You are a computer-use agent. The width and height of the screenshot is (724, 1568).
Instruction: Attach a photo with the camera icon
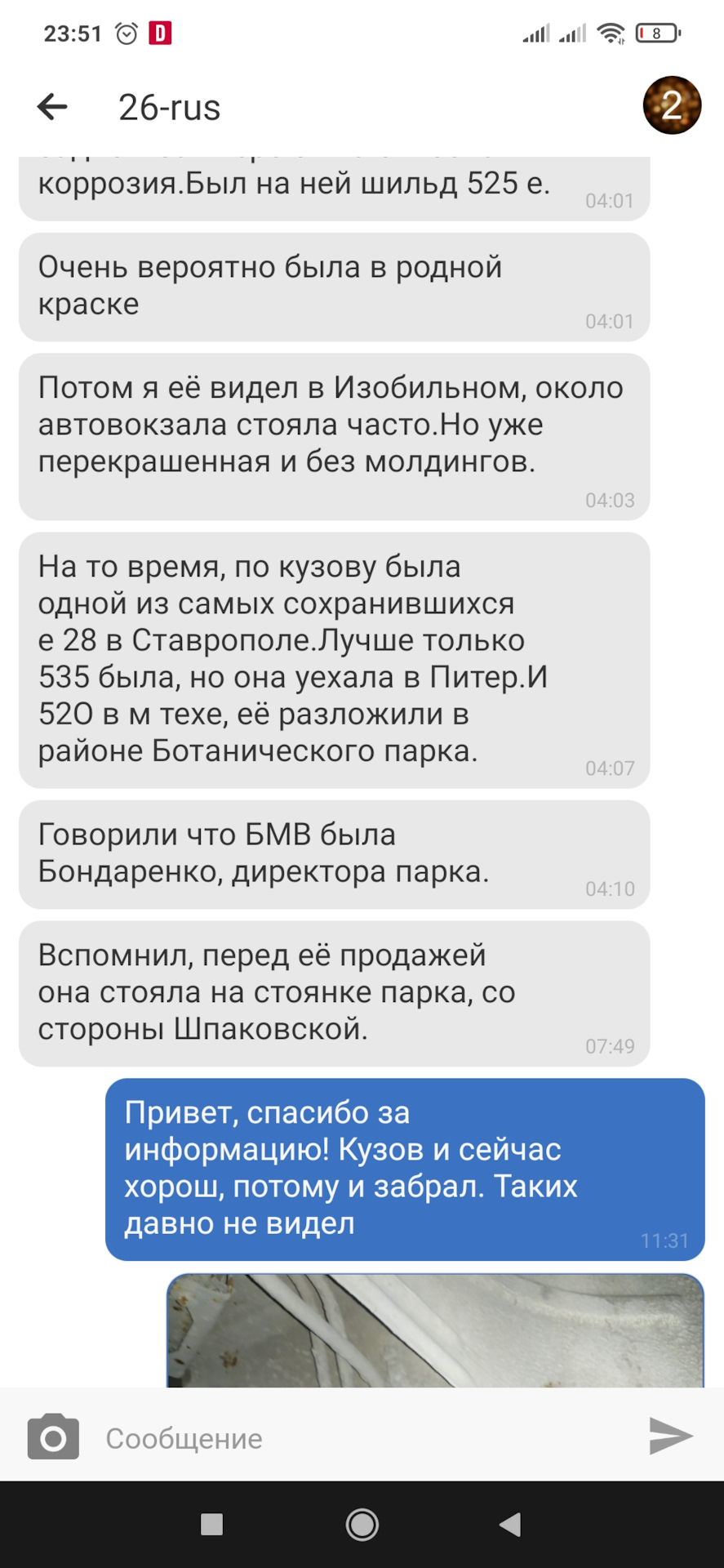point(53,1437)
